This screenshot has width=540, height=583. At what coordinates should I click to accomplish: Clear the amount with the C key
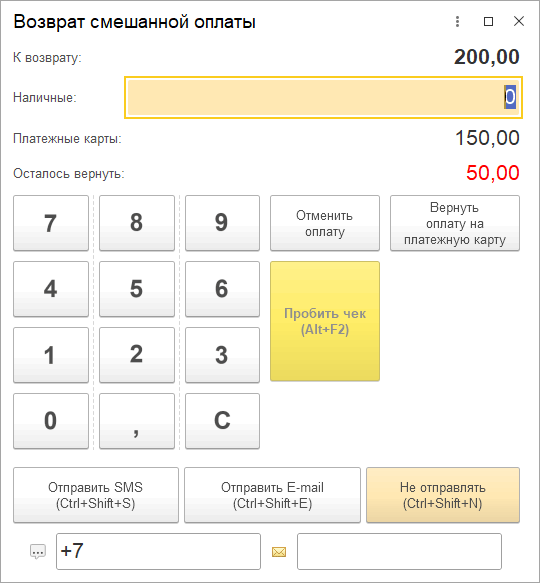(x=222, y=421)
